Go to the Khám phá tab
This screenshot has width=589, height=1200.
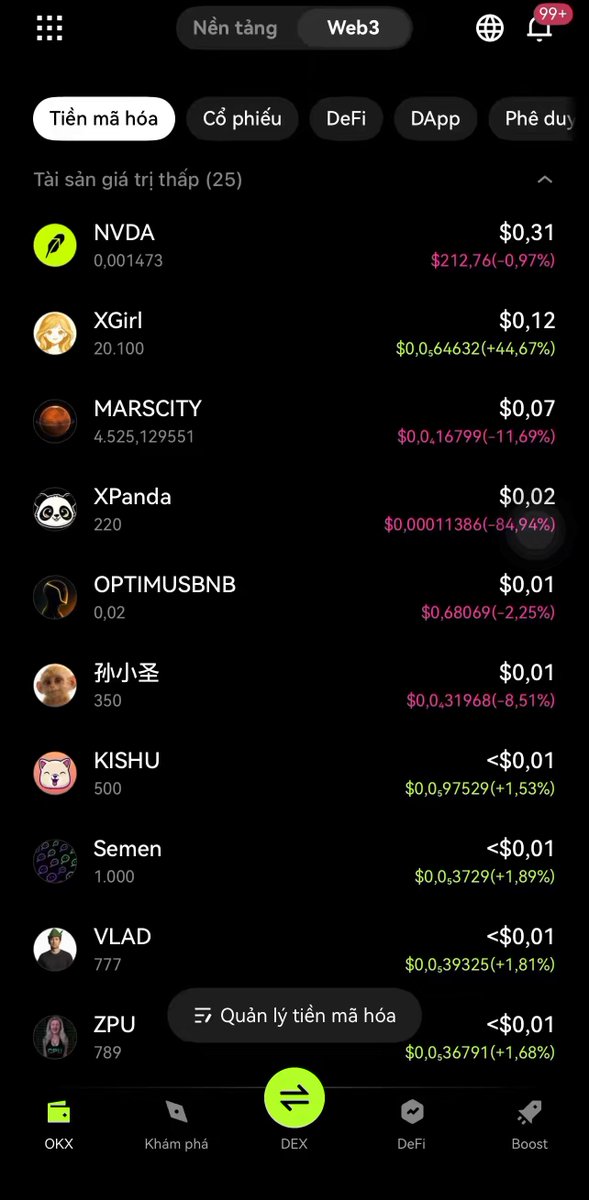(x=176, y=1124)
